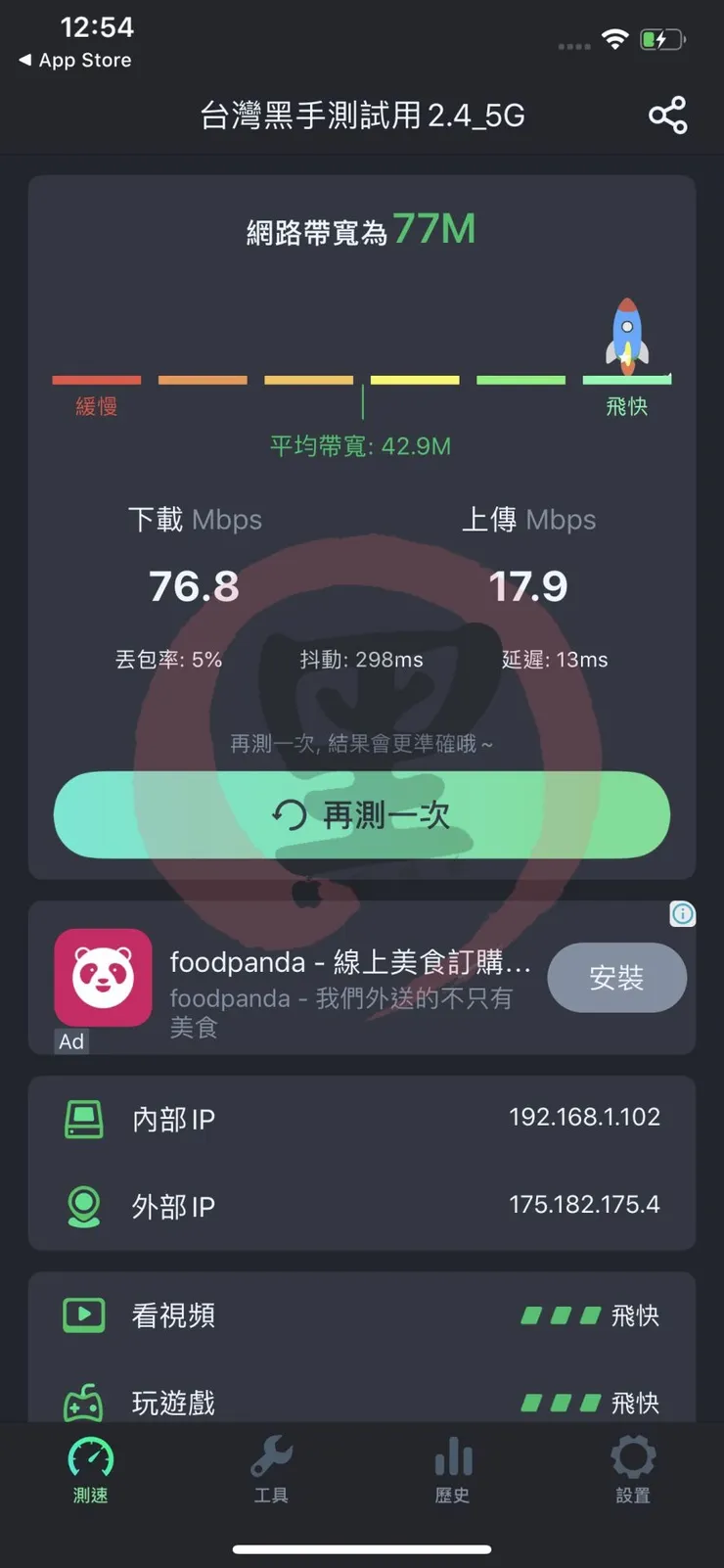Open the 歷史 history chart icon

tap(452, 1457)
